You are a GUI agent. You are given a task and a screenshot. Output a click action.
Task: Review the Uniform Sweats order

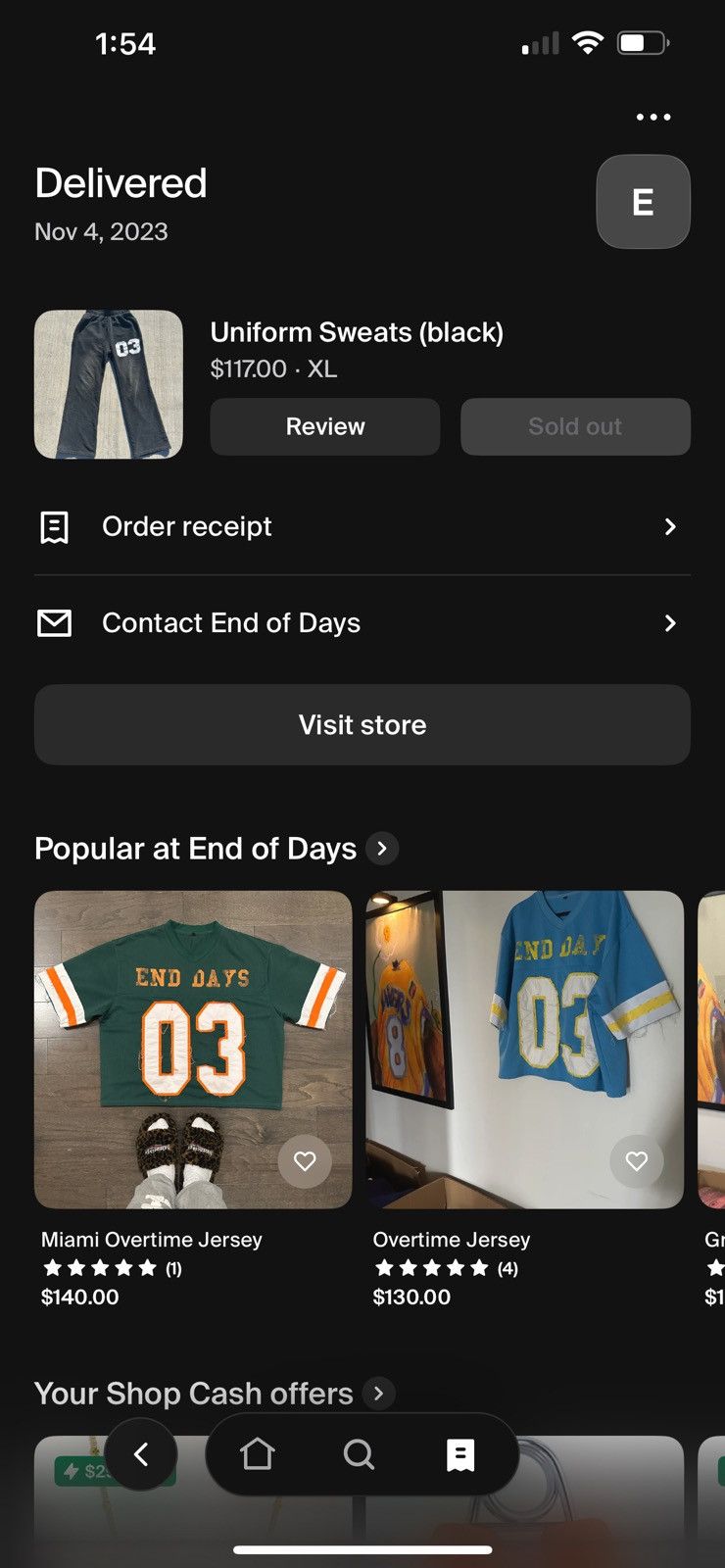[x=325, y=426]
